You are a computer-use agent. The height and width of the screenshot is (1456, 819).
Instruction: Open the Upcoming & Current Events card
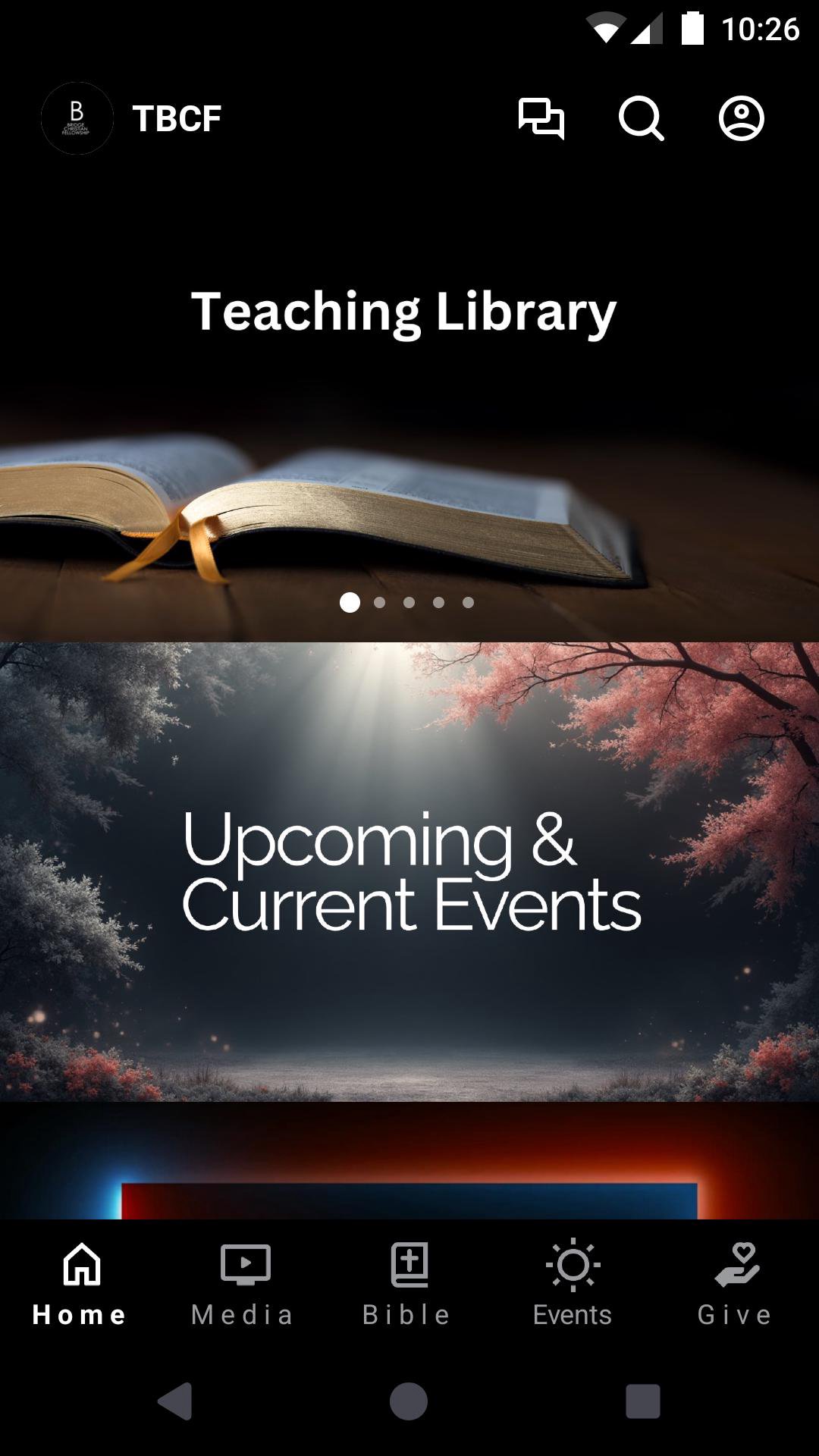409,872
